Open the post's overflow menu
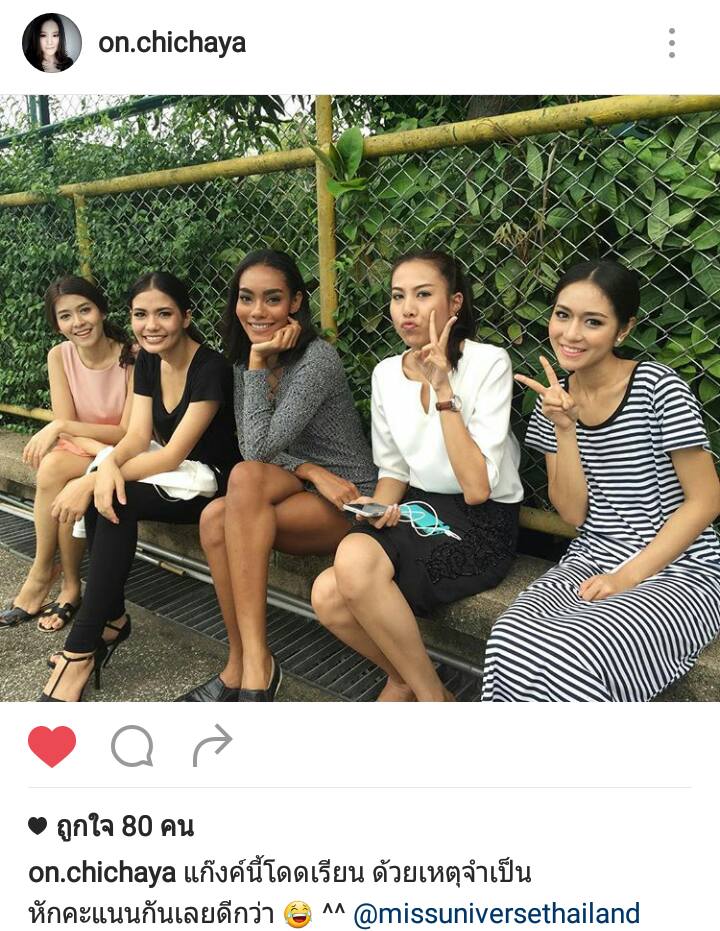720x931 pixels. [x=671, y=43]
